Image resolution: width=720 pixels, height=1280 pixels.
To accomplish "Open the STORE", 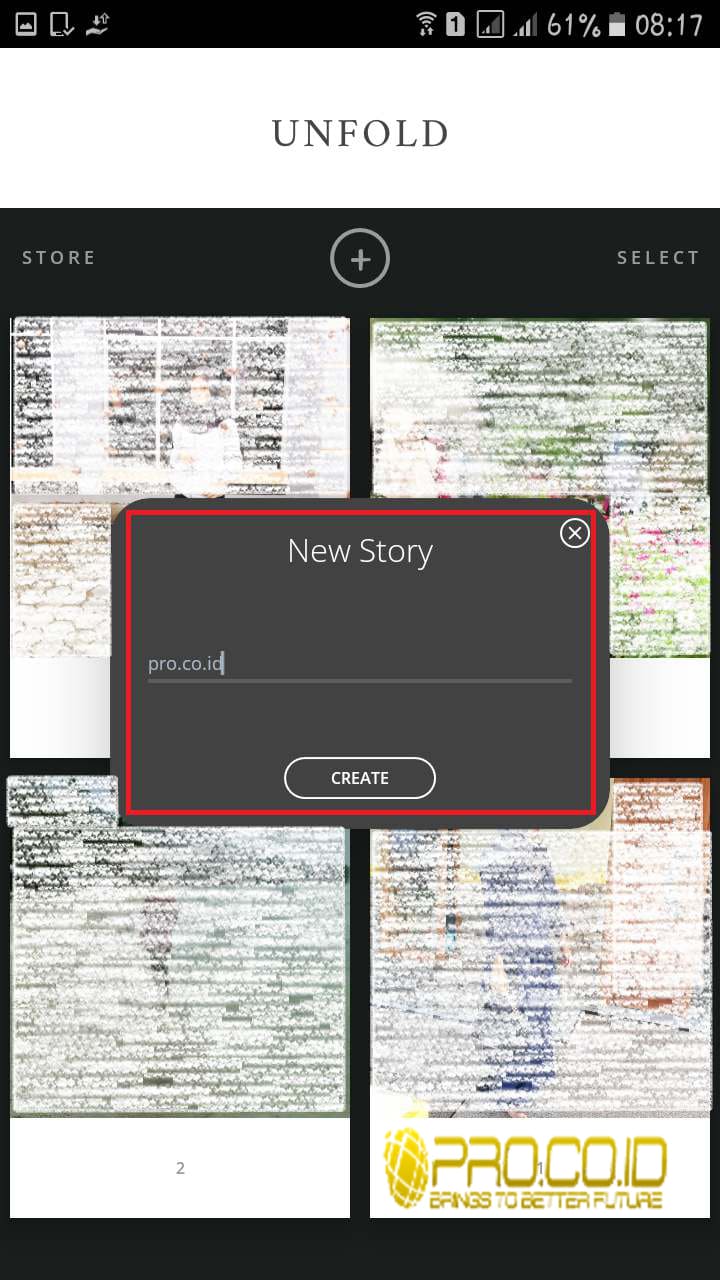I will (x=59, y=258).
